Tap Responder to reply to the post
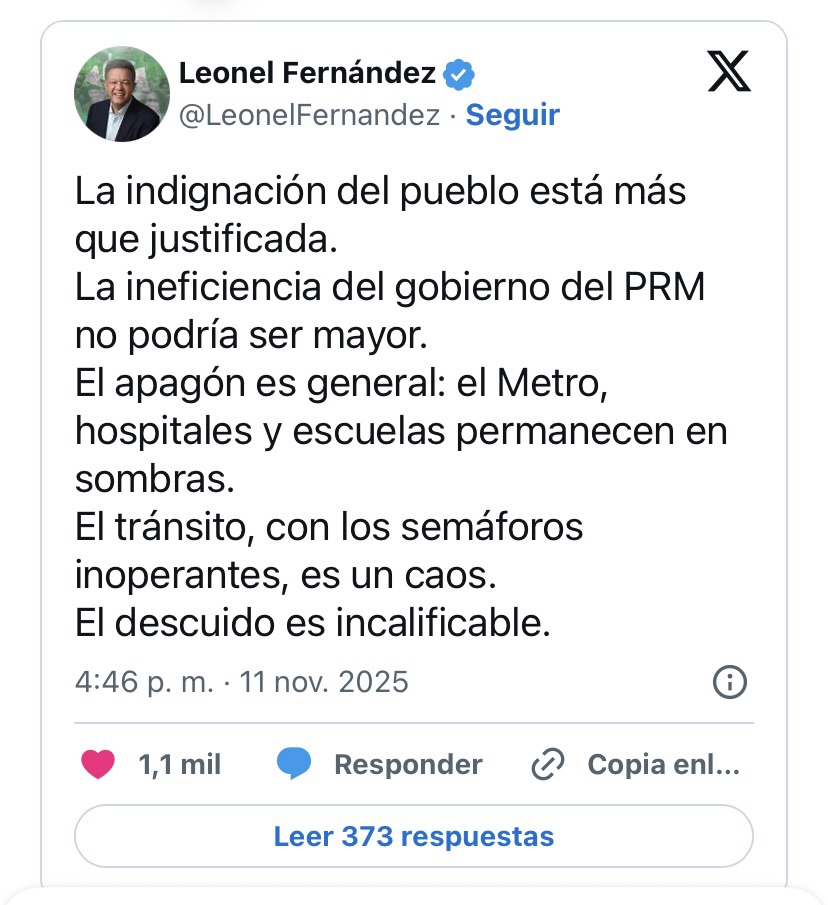 click(x=380, y=765)
